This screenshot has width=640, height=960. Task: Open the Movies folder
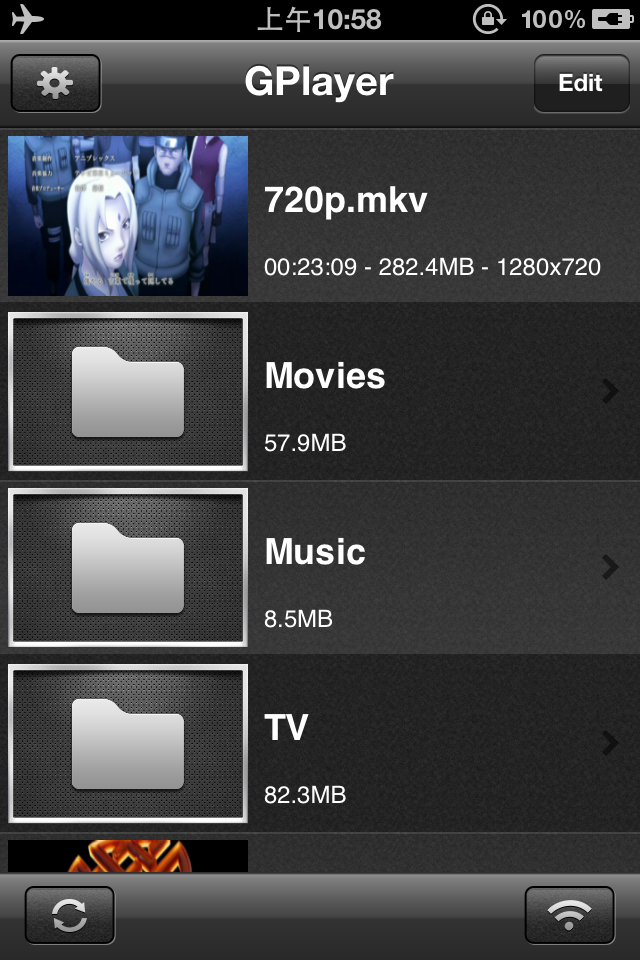point(320,392)
